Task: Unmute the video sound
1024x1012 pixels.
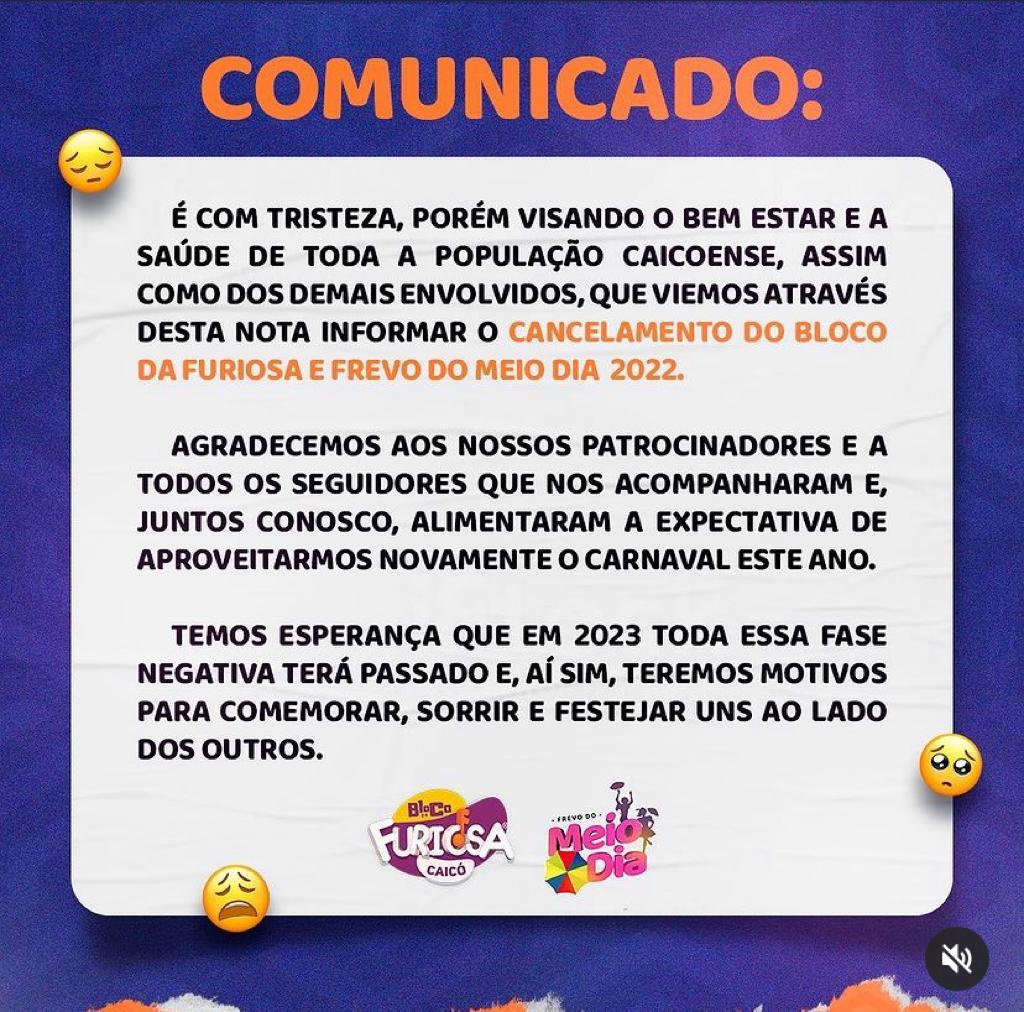Action: tap(956, 958)
